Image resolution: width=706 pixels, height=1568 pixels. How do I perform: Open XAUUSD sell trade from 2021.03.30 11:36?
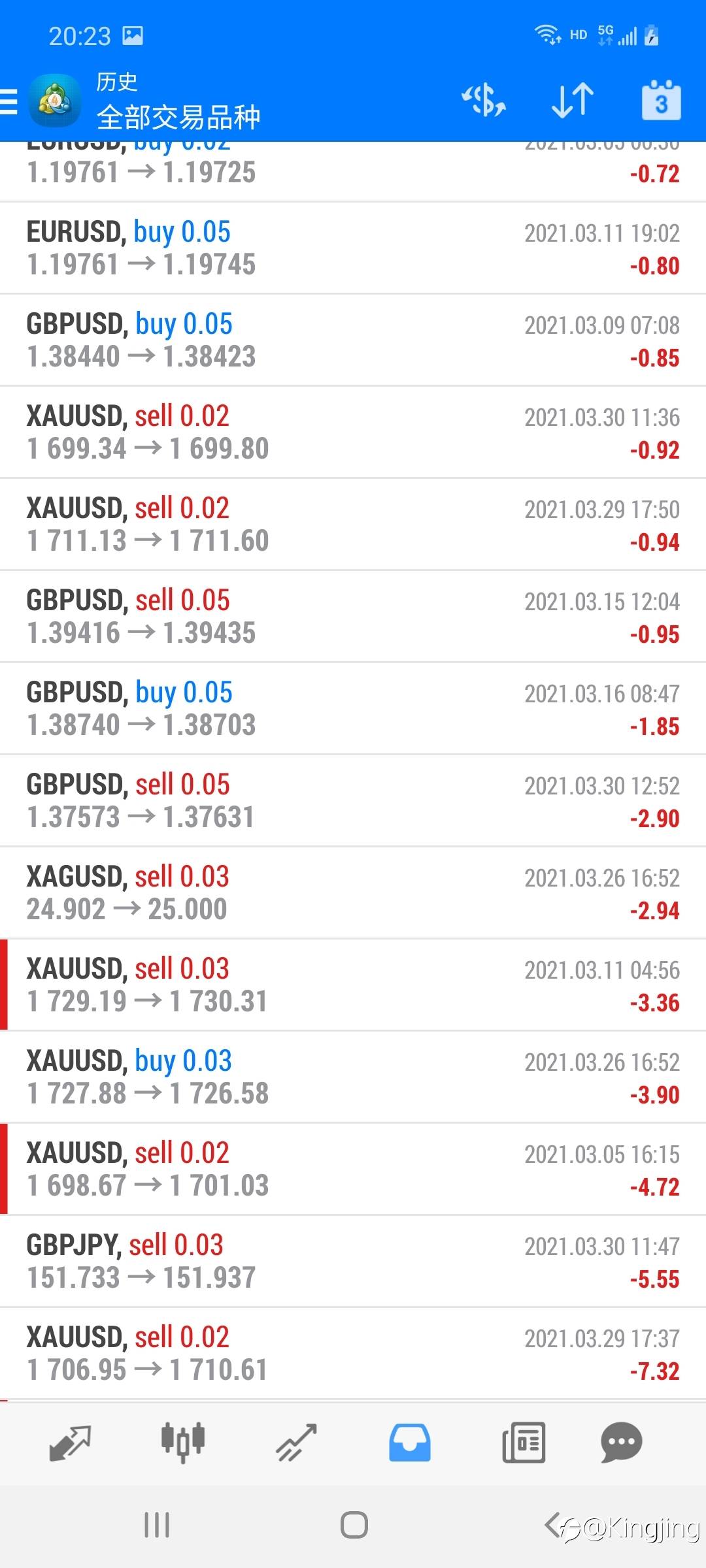(353, 433)
